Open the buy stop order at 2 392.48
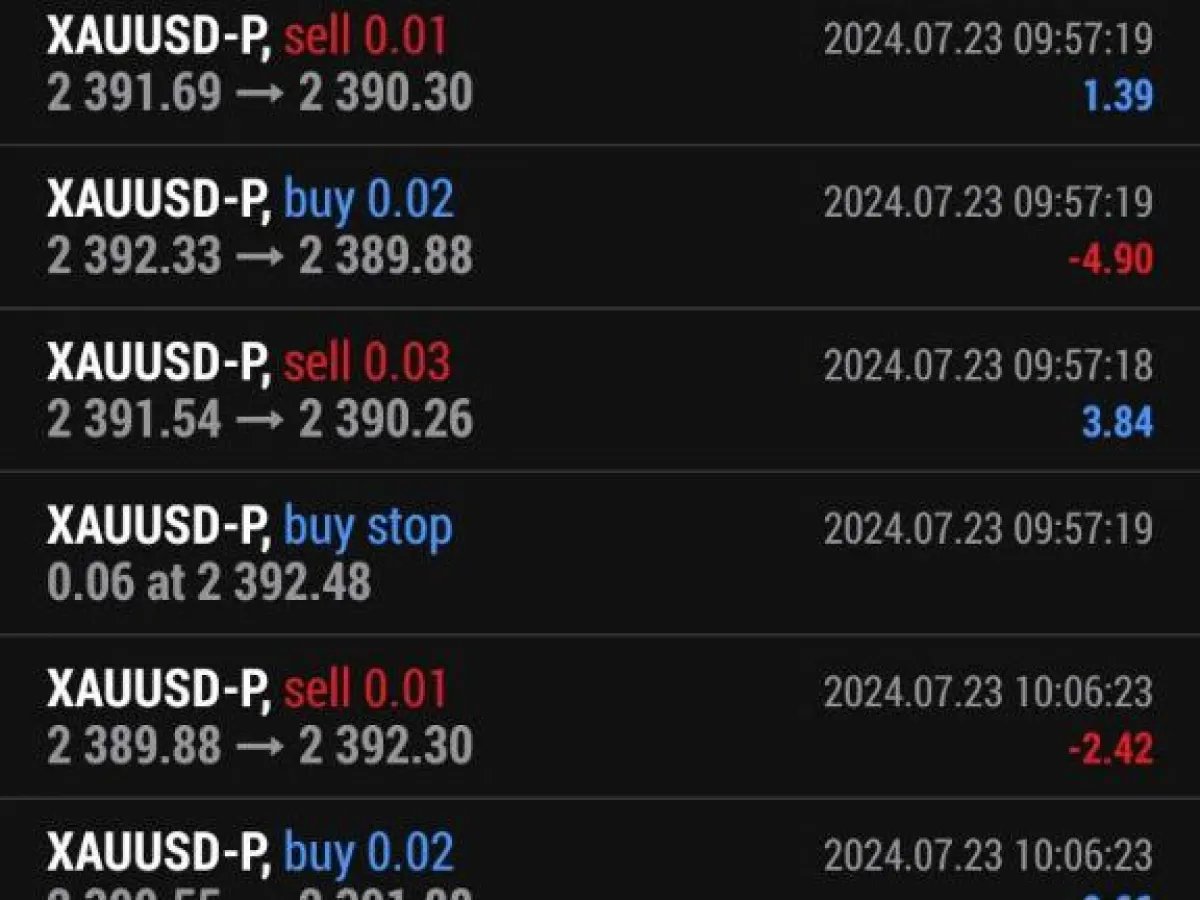 (x=600, y=553)
